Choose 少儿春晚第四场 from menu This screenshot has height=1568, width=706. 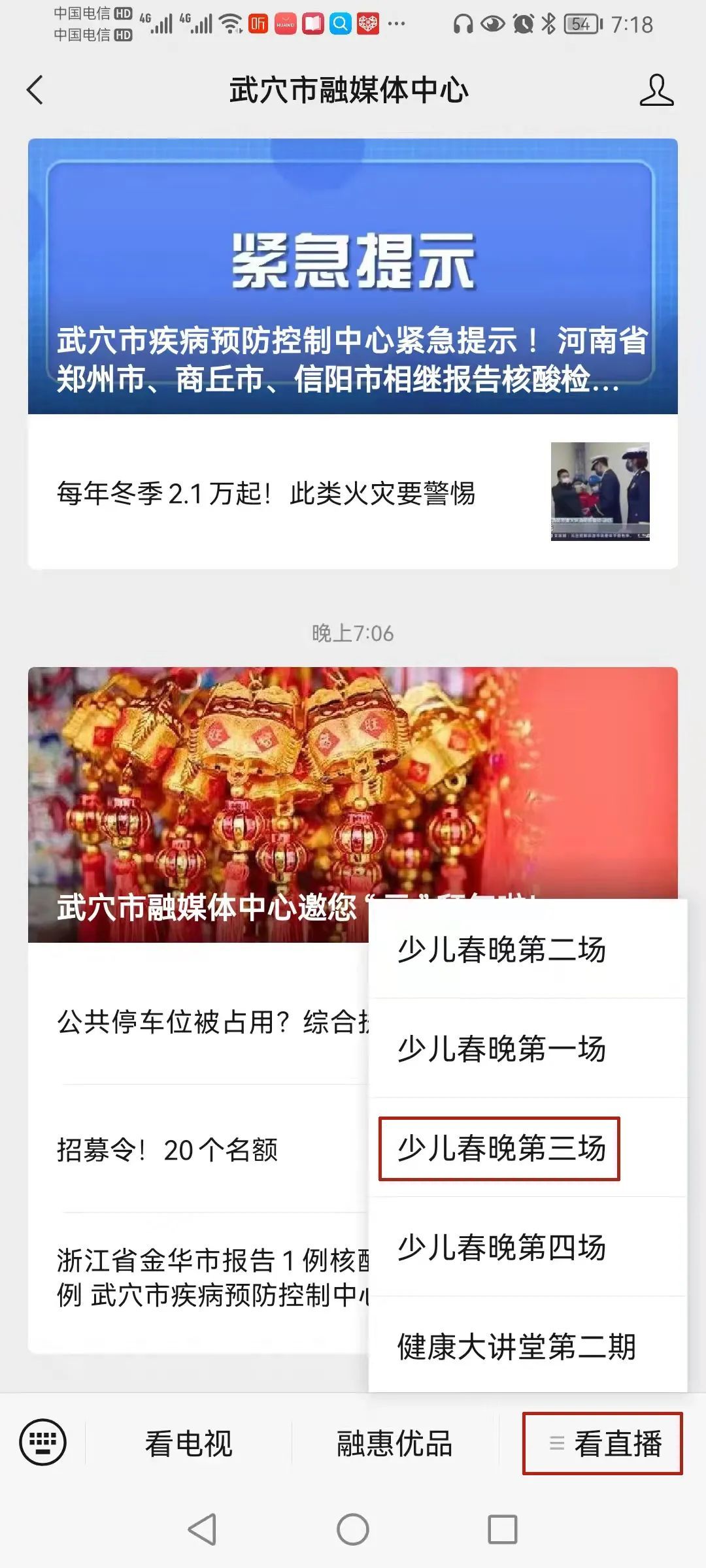coord(501,1247)
